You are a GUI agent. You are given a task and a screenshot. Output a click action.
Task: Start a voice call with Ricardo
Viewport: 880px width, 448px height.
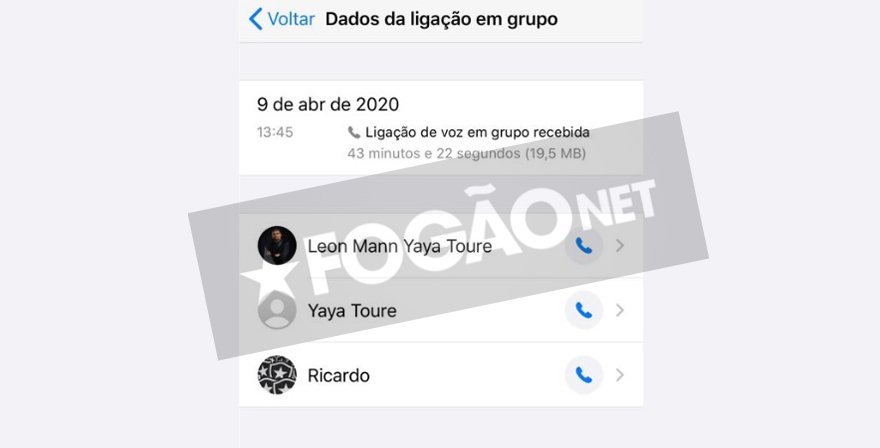584,376
